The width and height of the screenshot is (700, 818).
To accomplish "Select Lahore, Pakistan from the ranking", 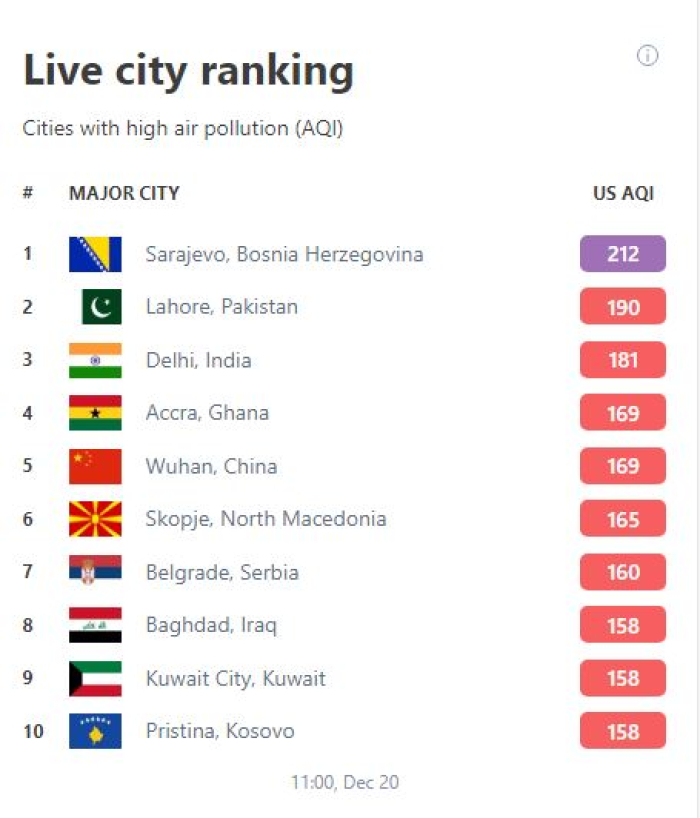I will coord(221,307).
